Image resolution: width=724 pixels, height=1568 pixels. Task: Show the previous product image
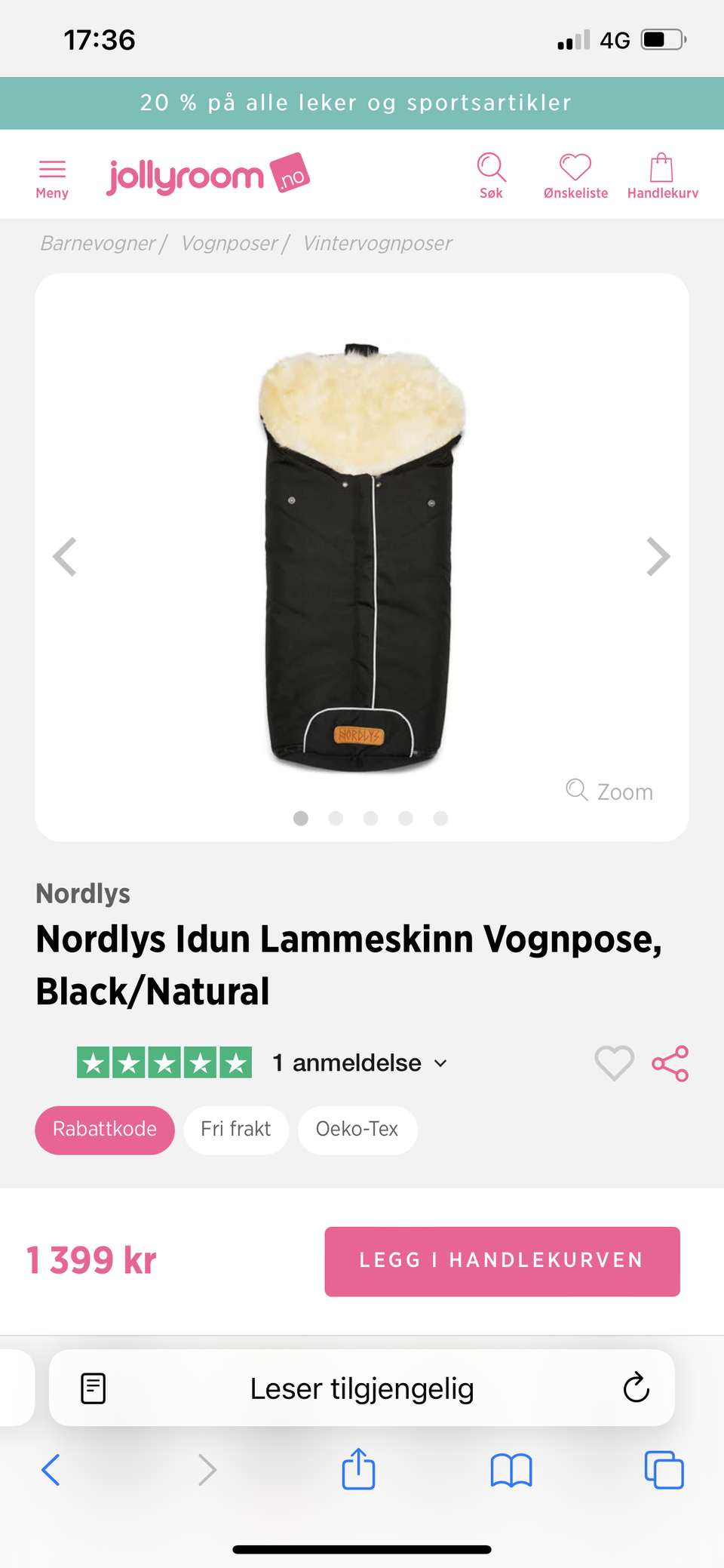(x=65, y=557)
